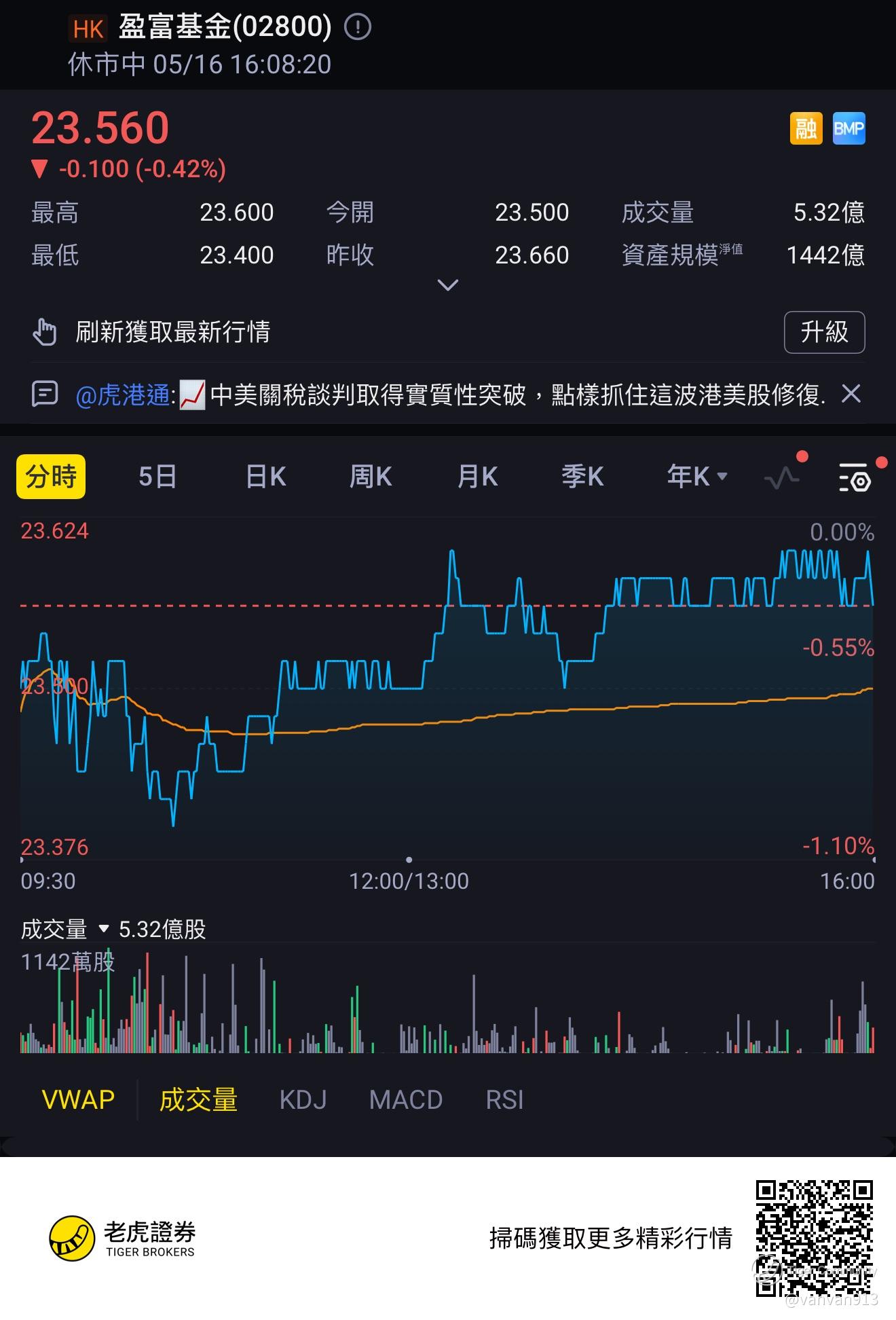
Task: Select the 分時 chart tab
Action: point(51,477)
